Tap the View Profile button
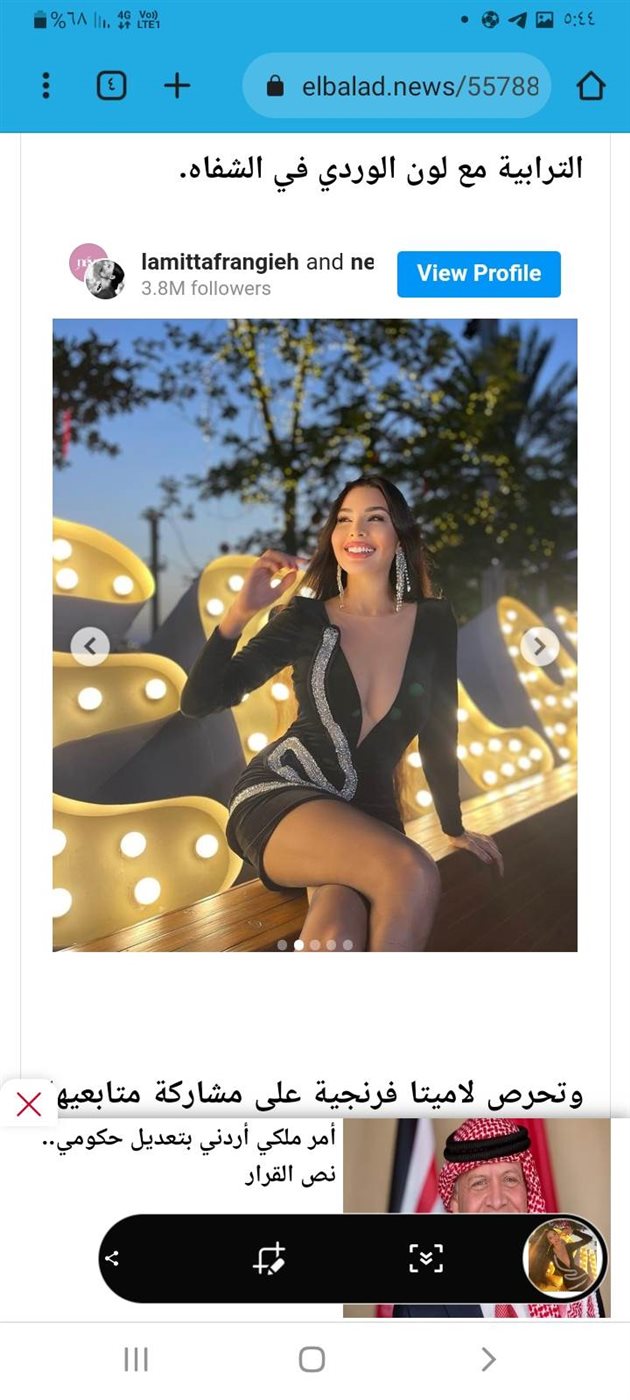The width and height of the screenshot is (630, 1400). point(479,274)
